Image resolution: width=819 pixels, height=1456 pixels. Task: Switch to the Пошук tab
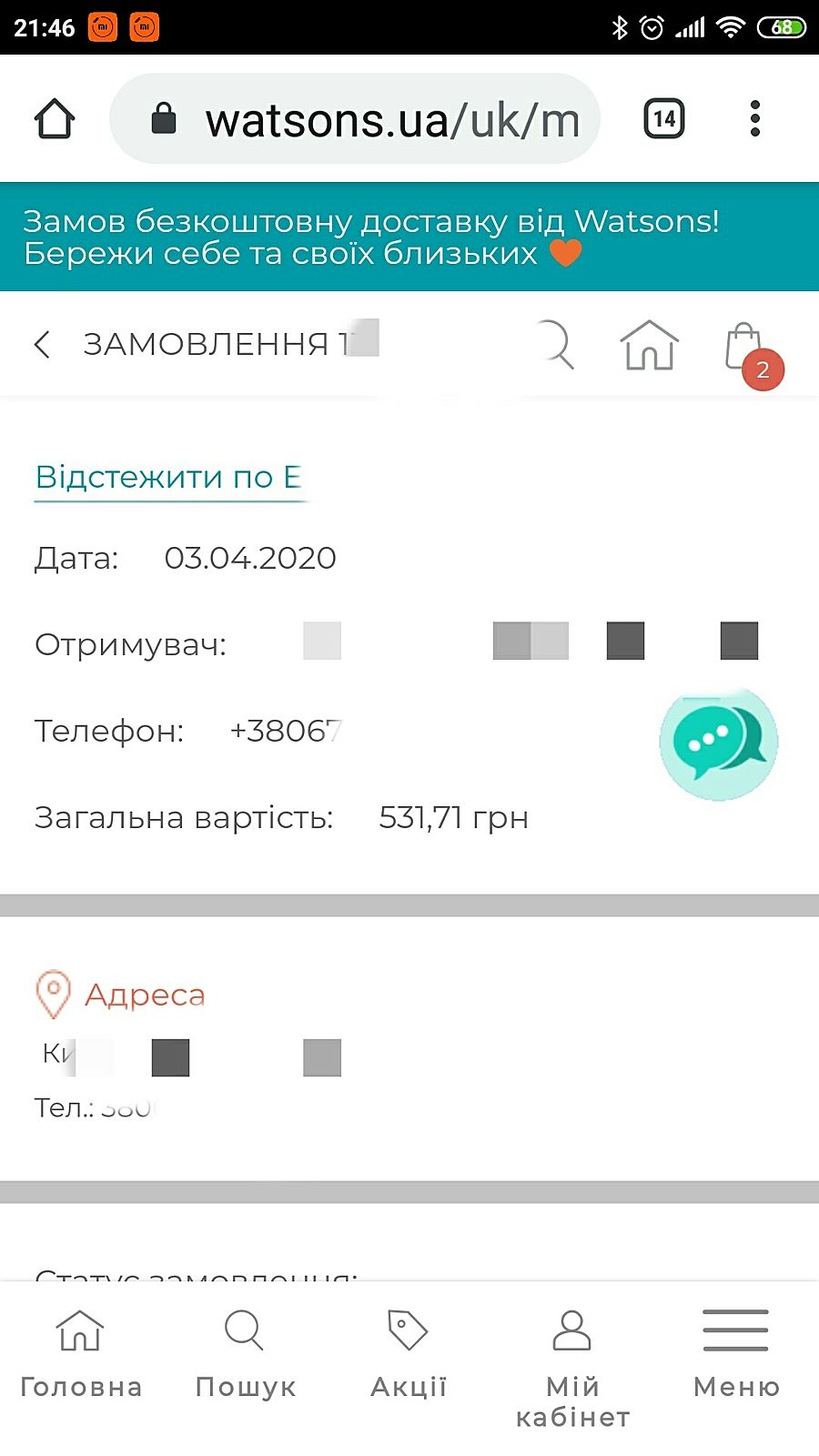[245, 1354]
